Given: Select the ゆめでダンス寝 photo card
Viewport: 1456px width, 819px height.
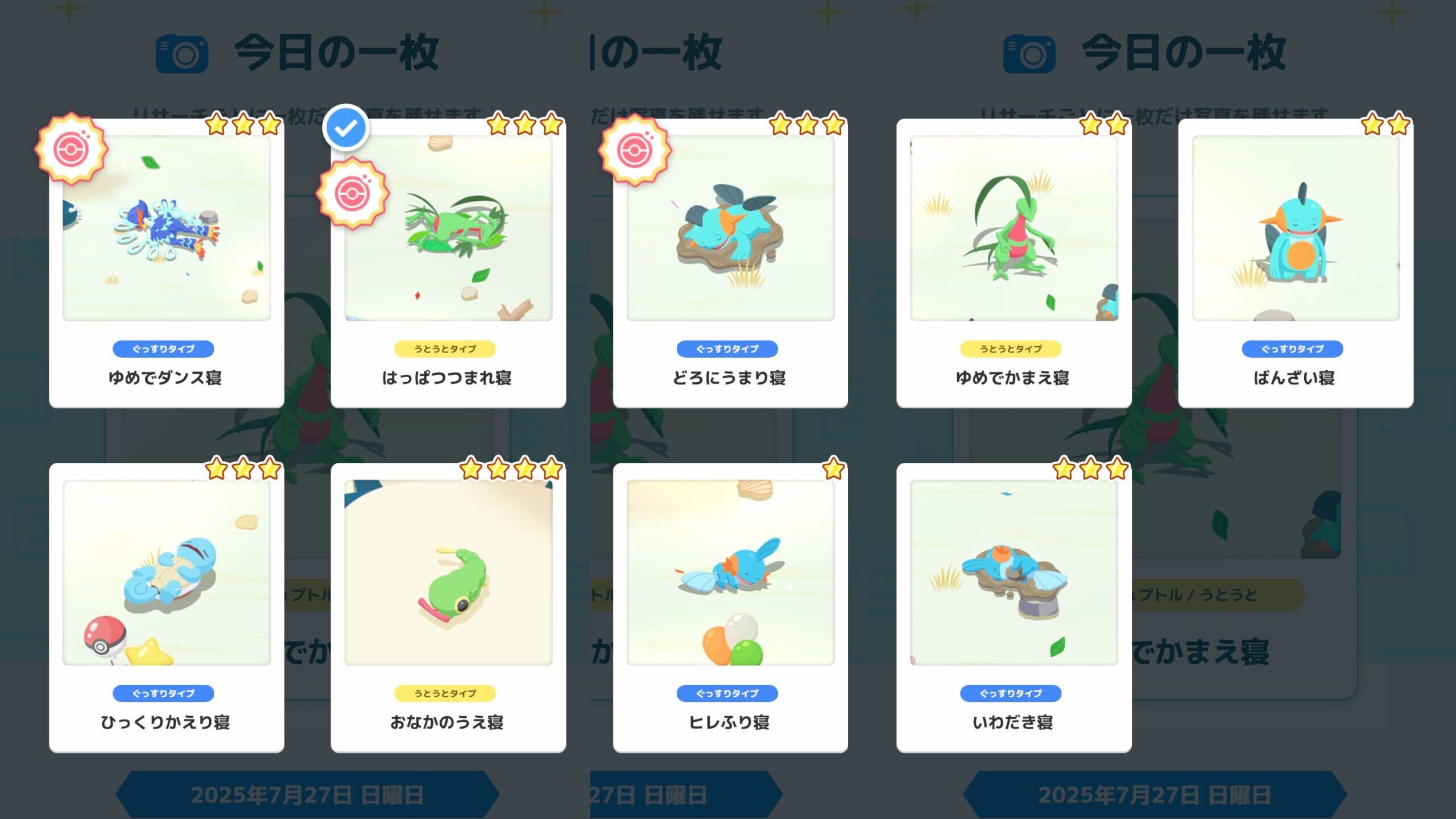Looking at the screenshot, I should click(166, 263).
